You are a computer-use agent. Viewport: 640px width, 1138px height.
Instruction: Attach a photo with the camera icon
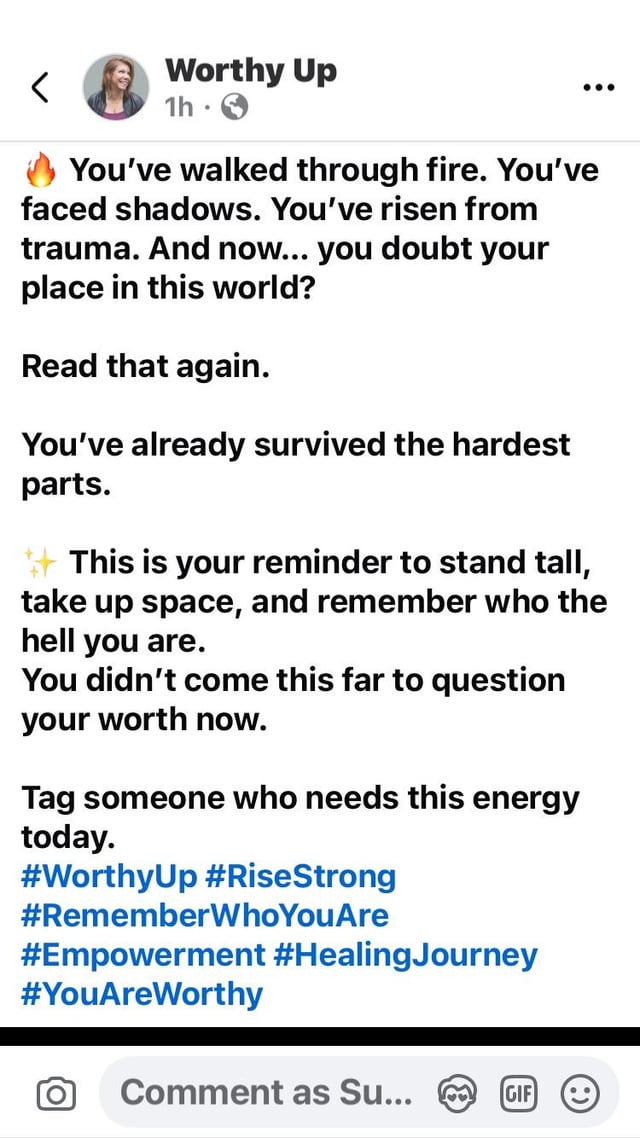tap(56, 1093)
